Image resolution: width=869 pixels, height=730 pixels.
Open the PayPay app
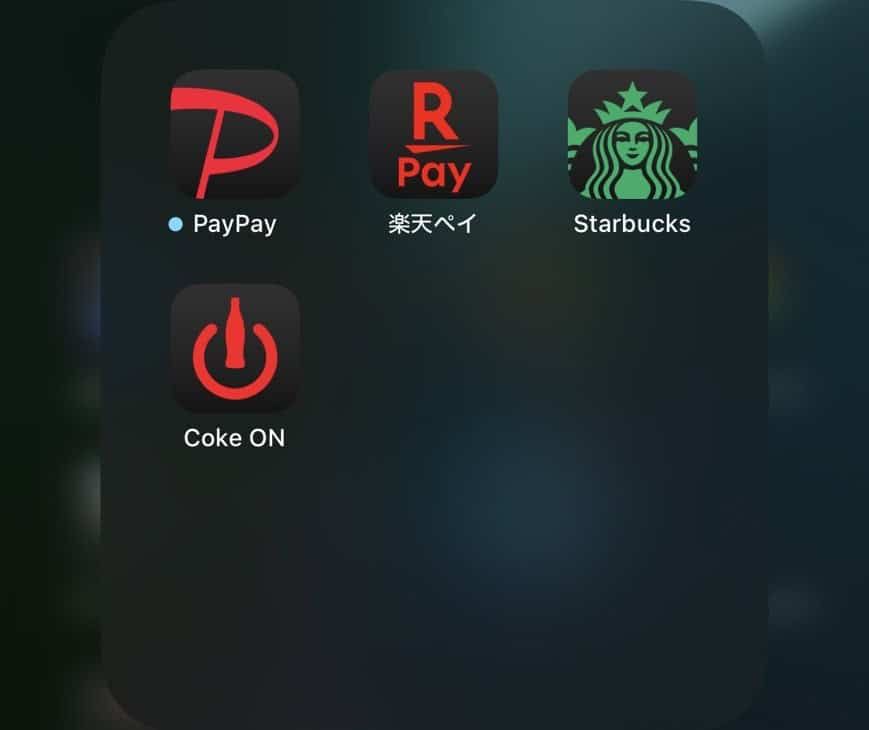[234, 134]
